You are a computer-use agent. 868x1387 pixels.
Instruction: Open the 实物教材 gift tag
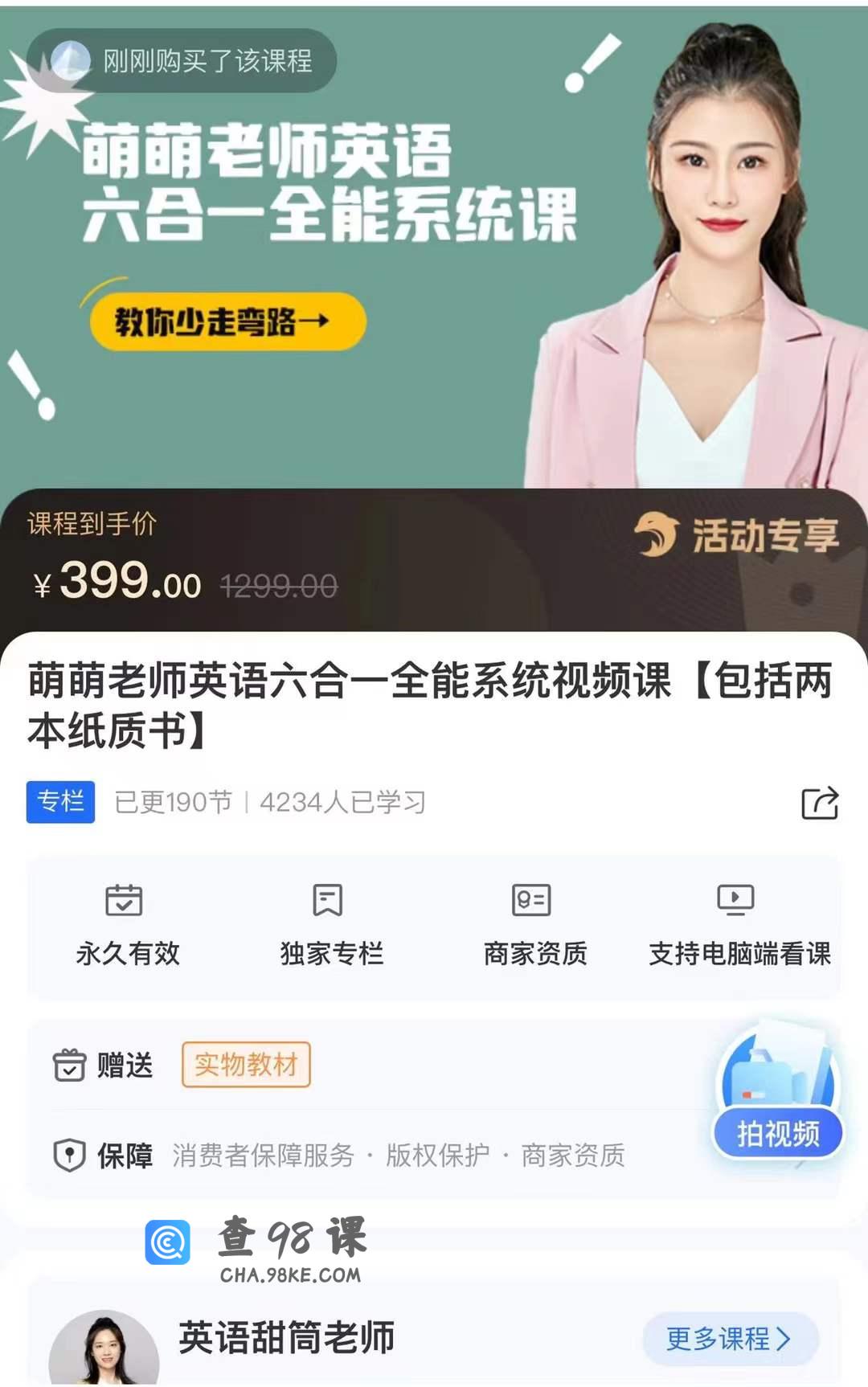pyautogui.click(x=246, y=1065)
